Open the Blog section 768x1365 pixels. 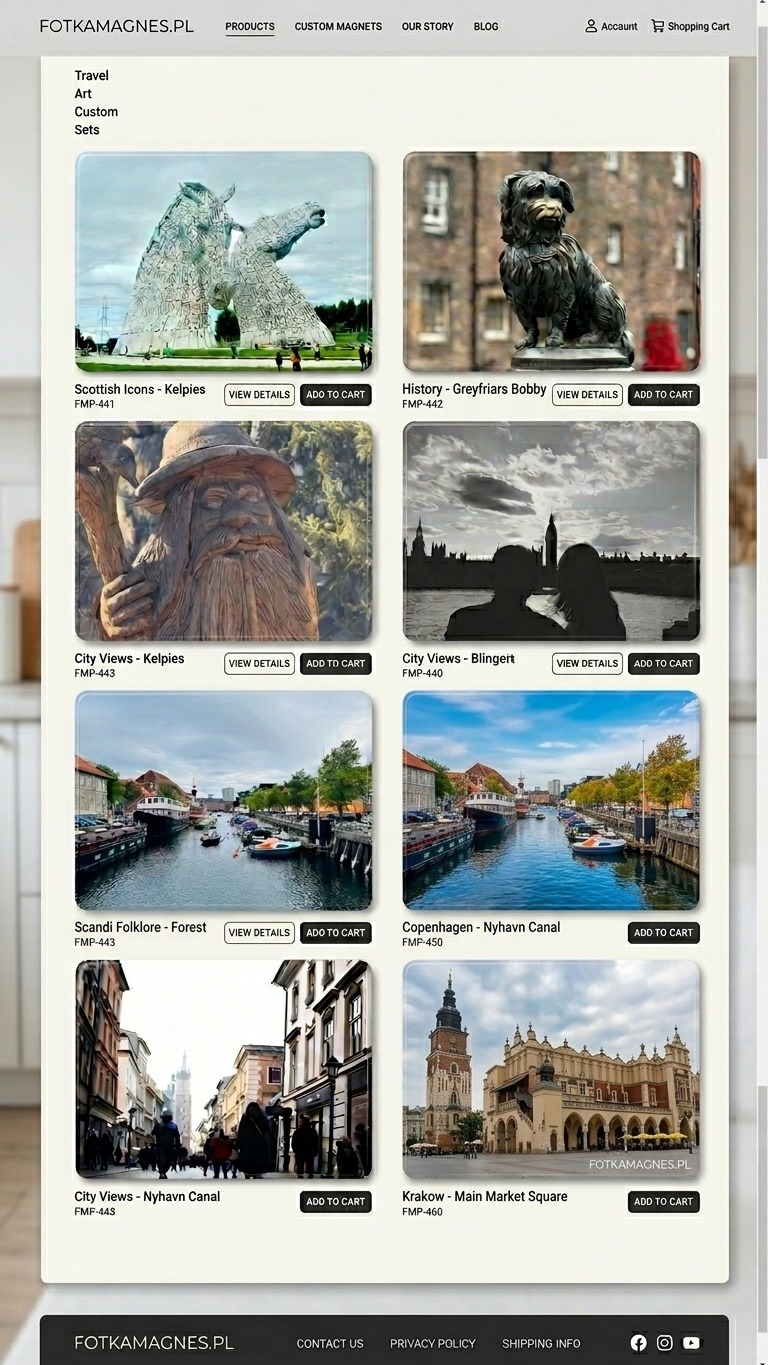pyautogui.click(x=486, y=27)
